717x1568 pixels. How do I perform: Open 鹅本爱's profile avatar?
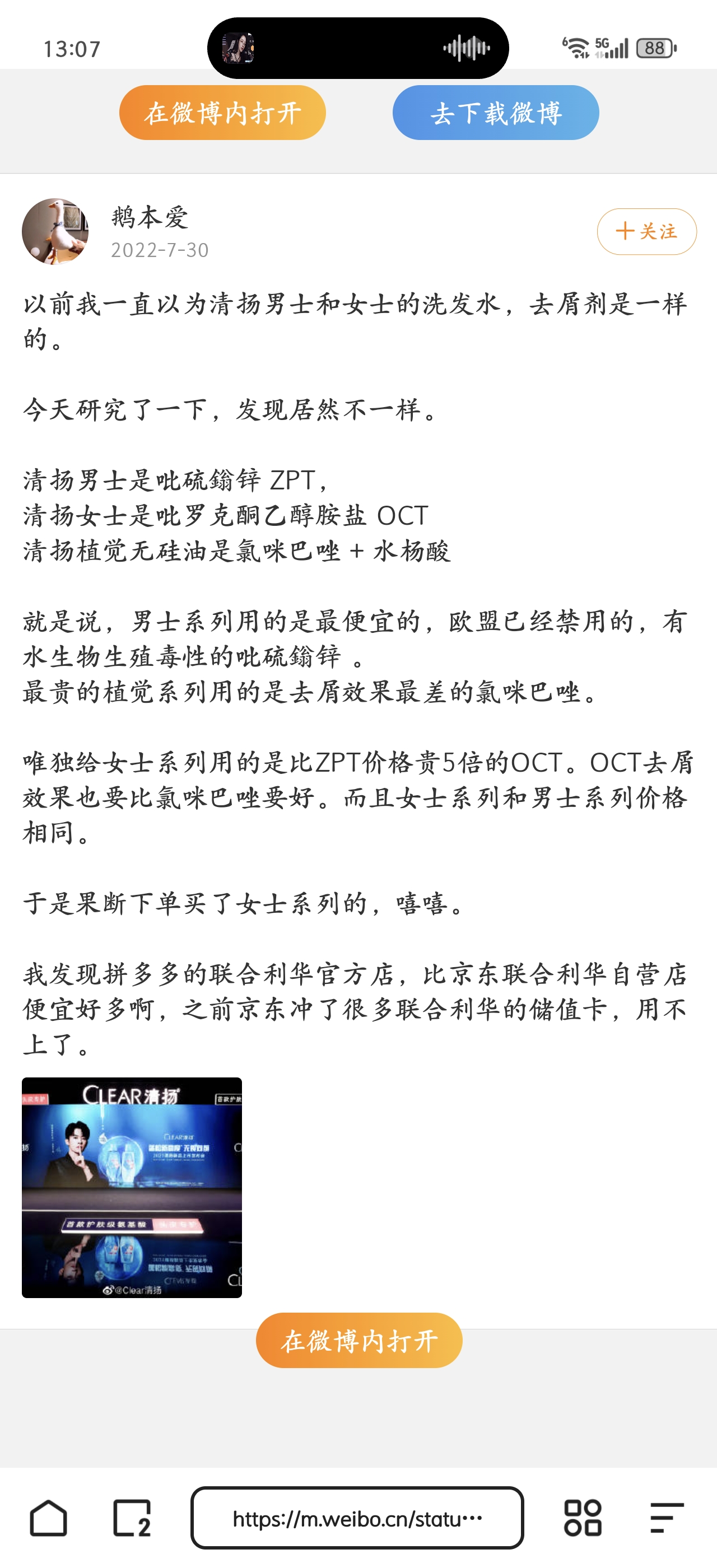point(55,231)
